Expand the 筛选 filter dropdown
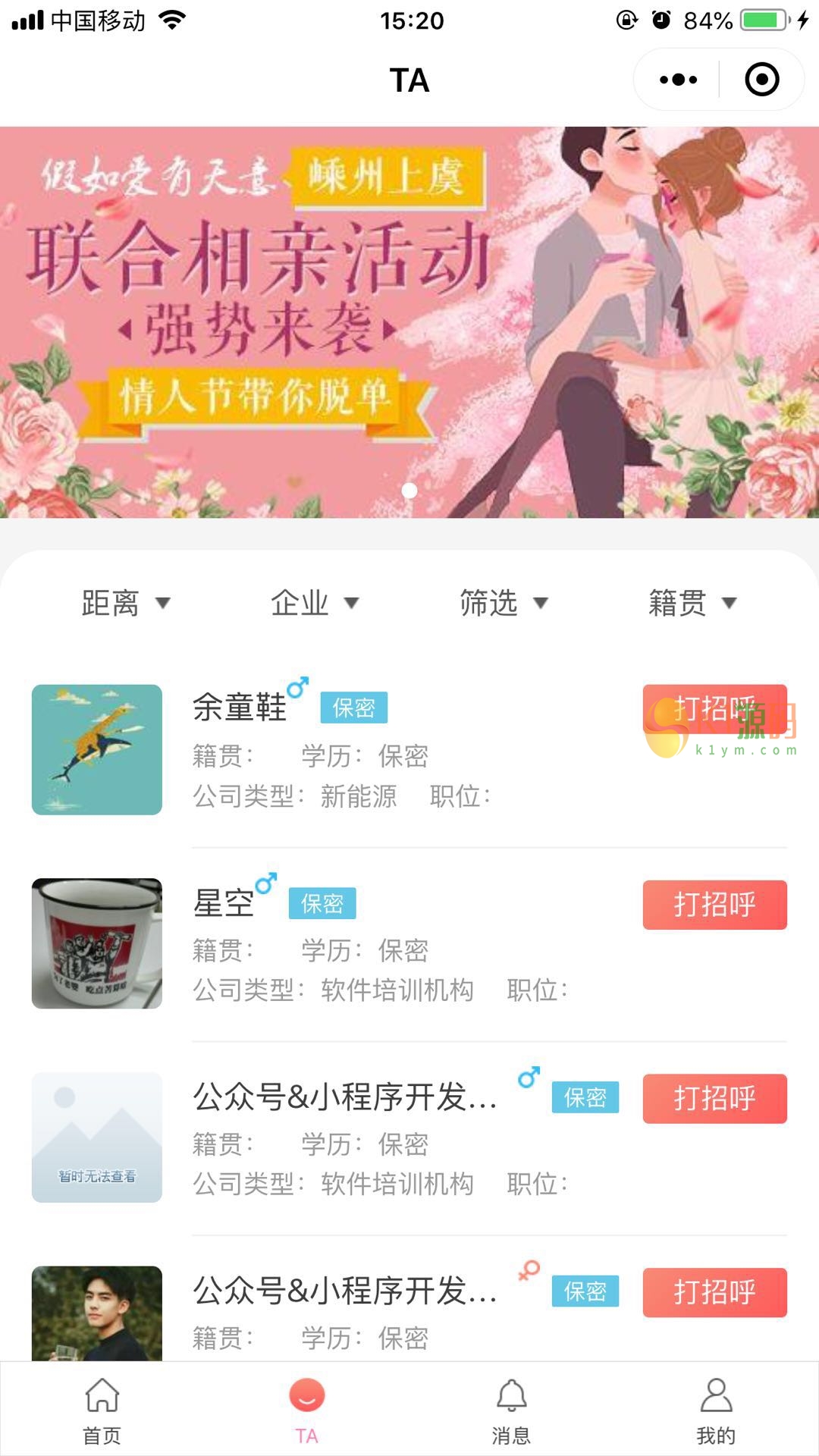 pyautogui.click(x=504, y=603)
